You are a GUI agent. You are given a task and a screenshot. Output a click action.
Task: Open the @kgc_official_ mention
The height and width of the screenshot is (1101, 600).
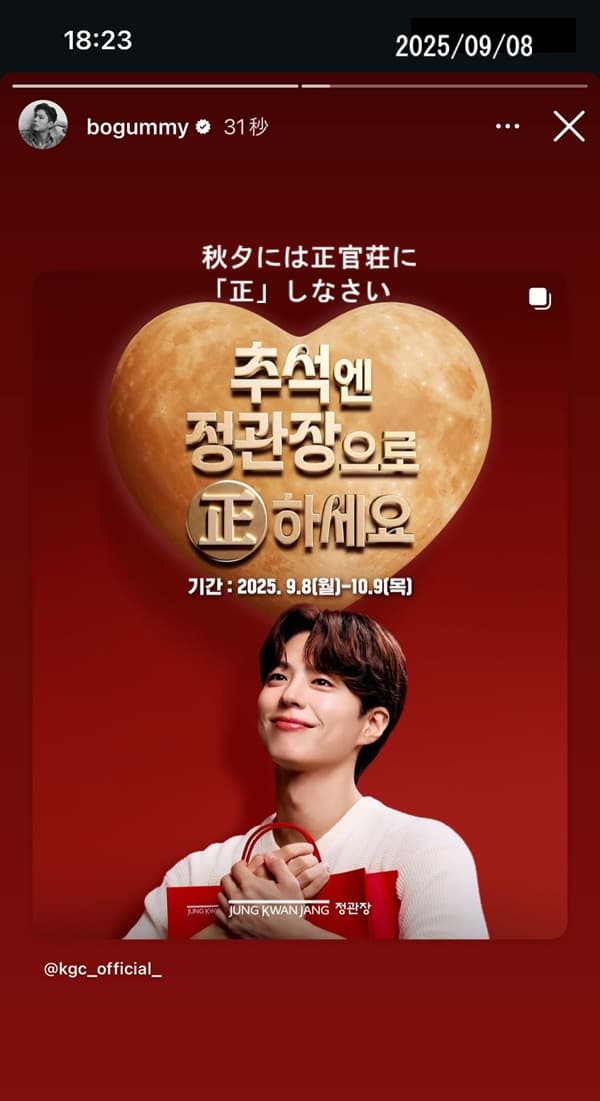pos(102,968)
